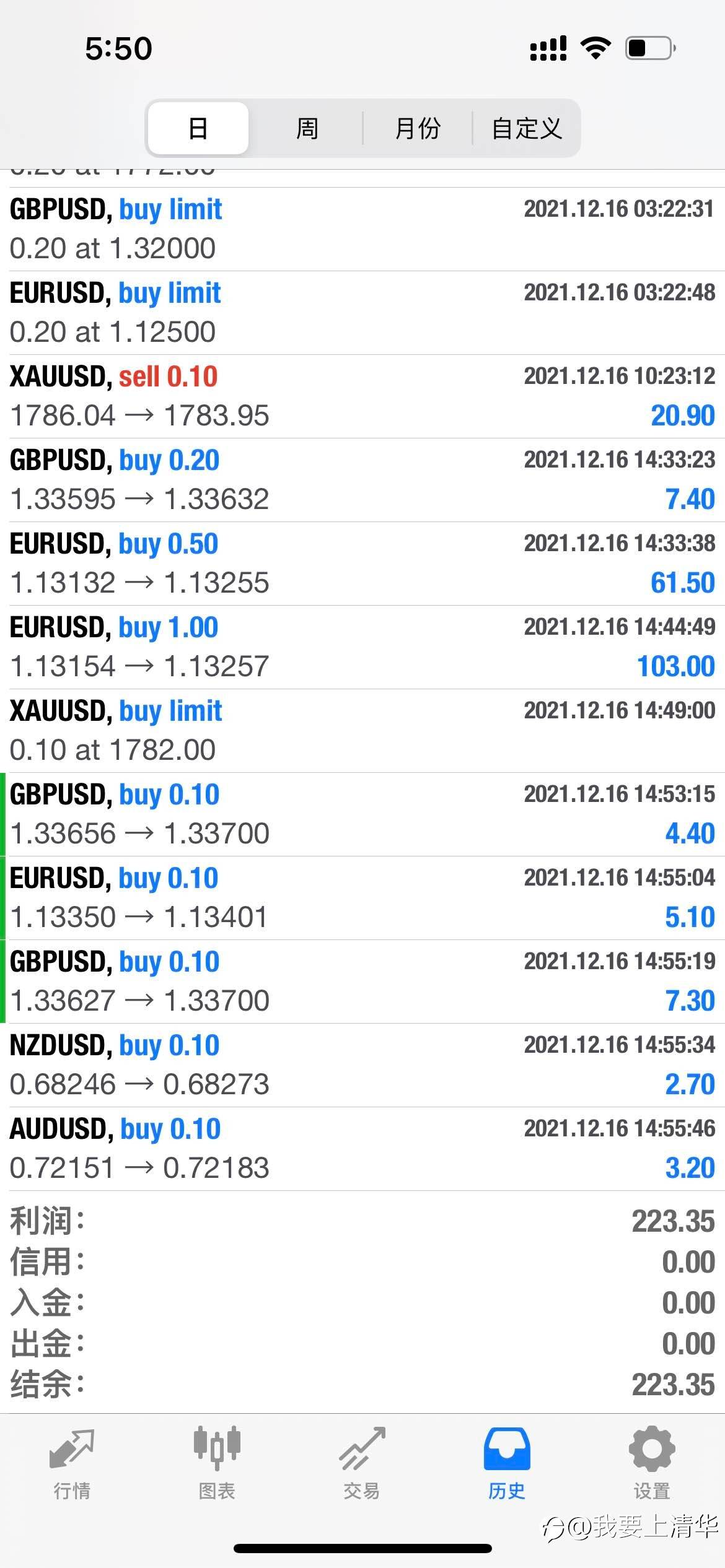
Task: Open the 设置 settings tab
Action: [652, 1464]
